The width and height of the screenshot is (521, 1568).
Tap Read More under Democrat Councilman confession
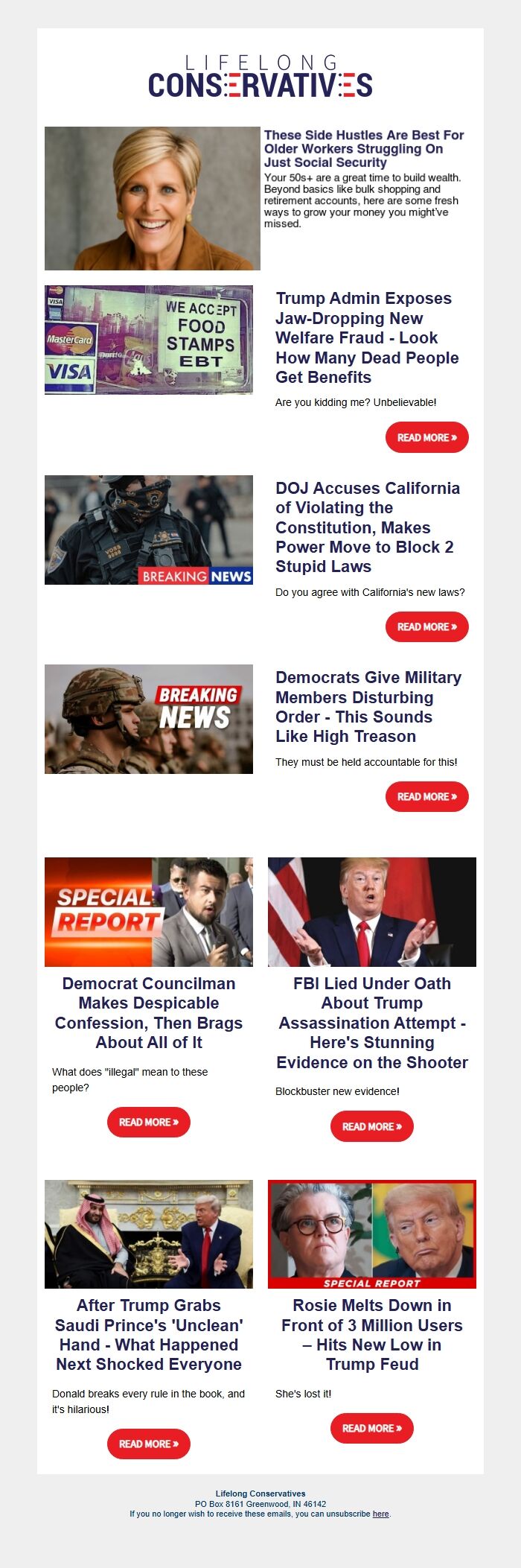click(149, 1122)
